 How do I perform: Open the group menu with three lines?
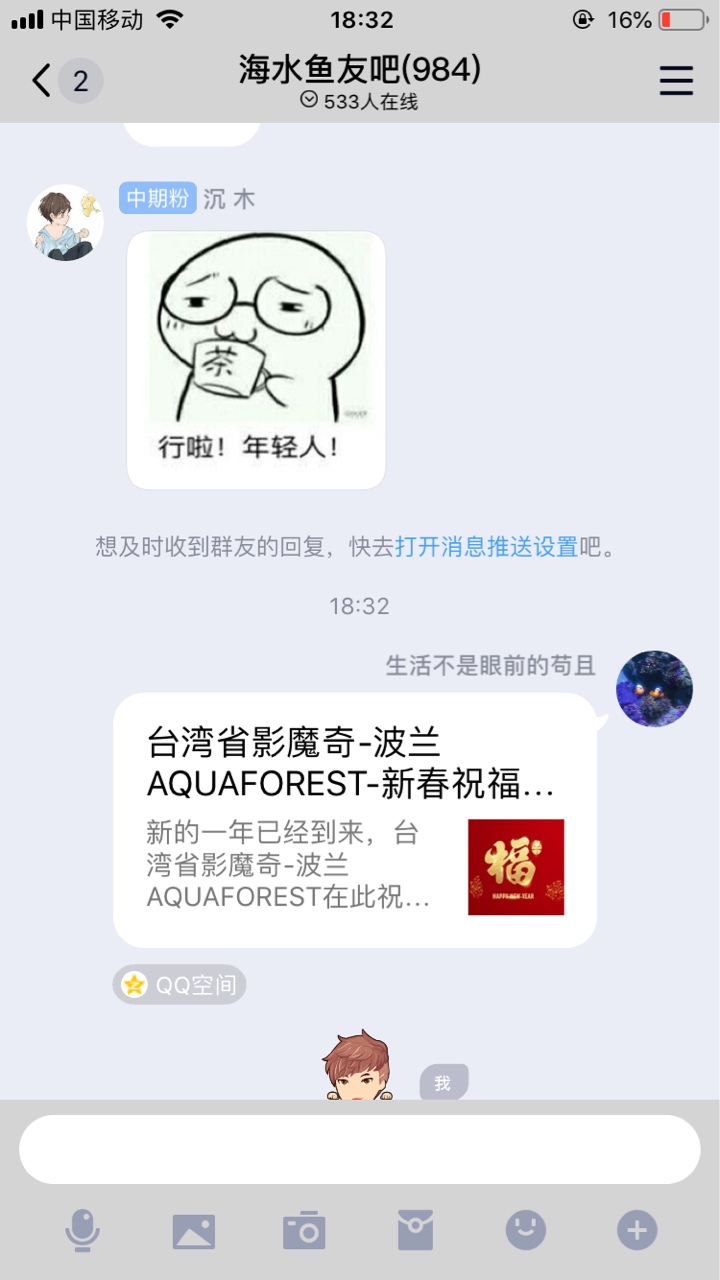click(676, 80)
